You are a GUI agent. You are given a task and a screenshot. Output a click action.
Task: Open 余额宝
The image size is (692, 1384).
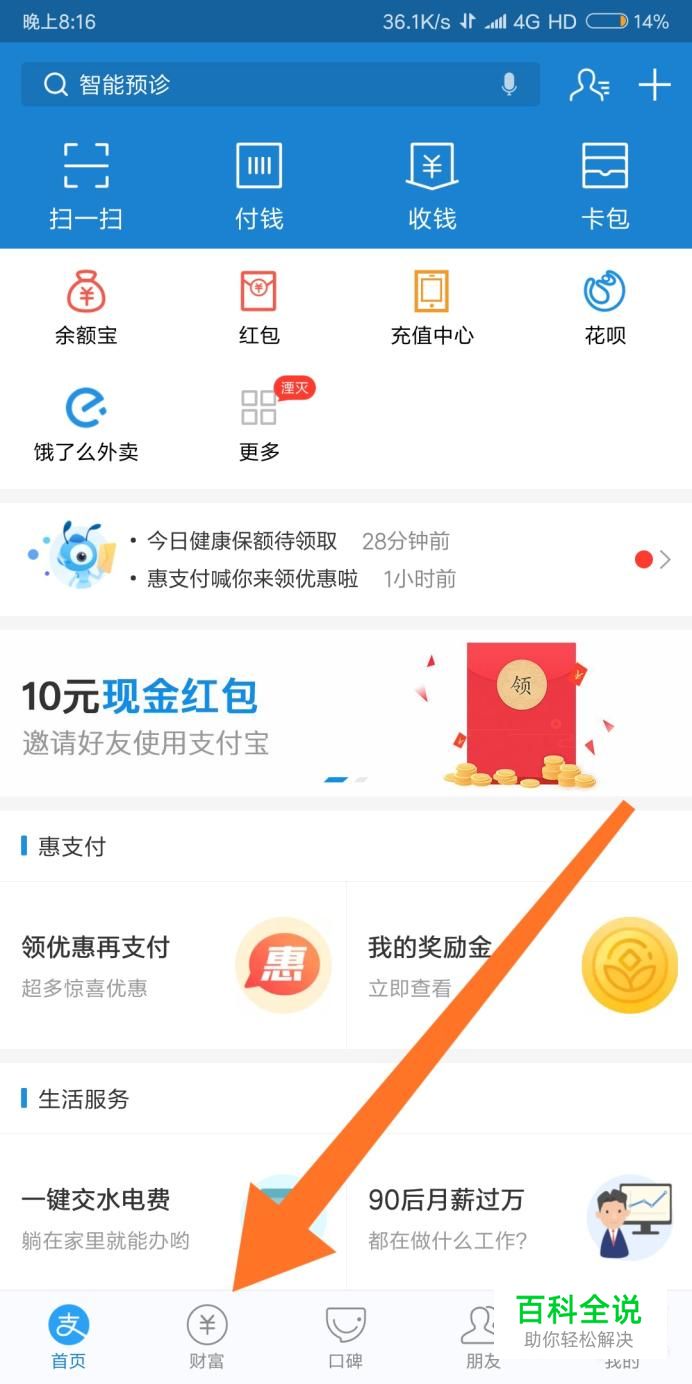[86, 307]
